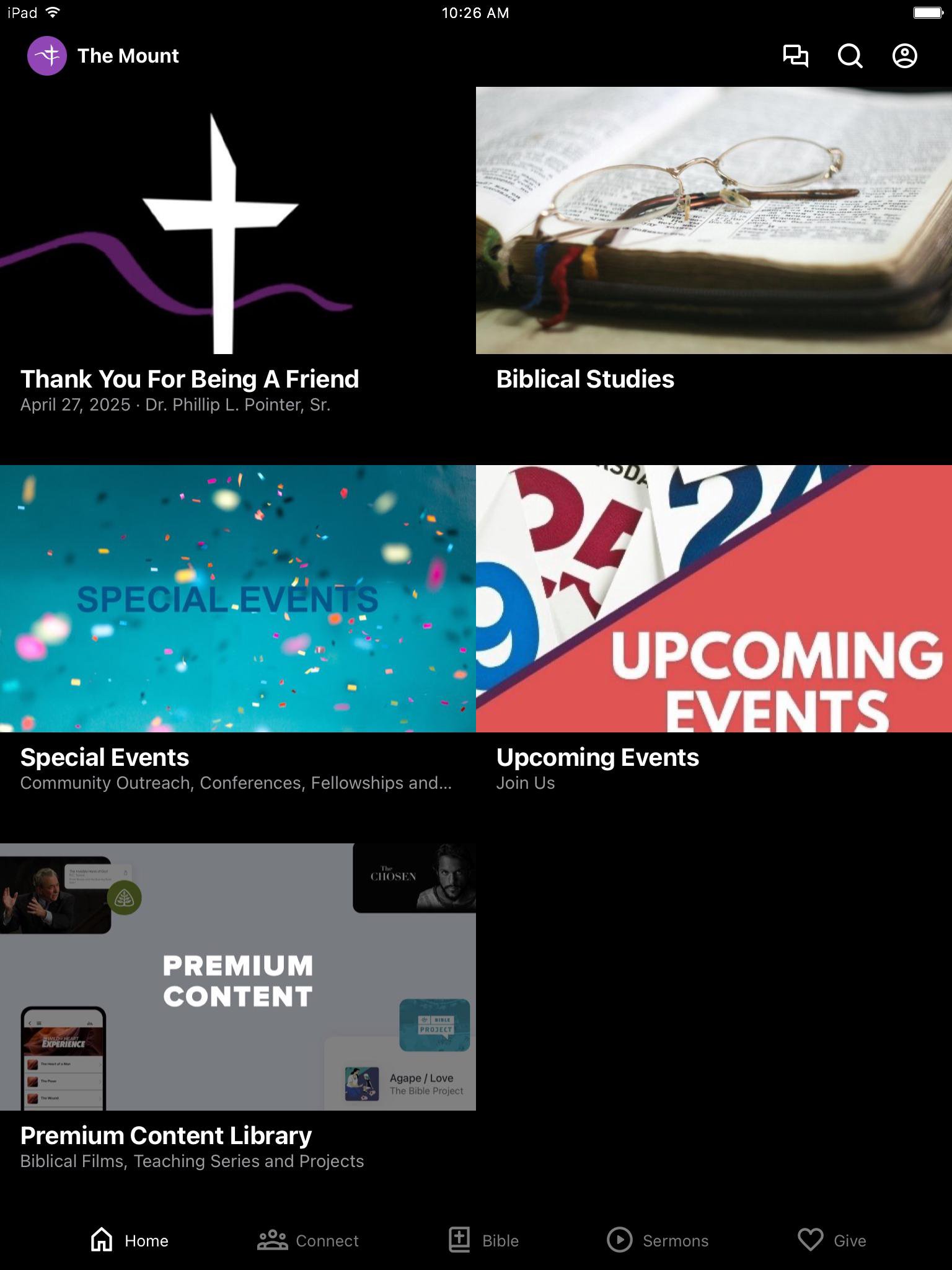This screenshot has height=1270, width=952.
Task: Open the Biblical Studies tile
Action: coord(713,248)
